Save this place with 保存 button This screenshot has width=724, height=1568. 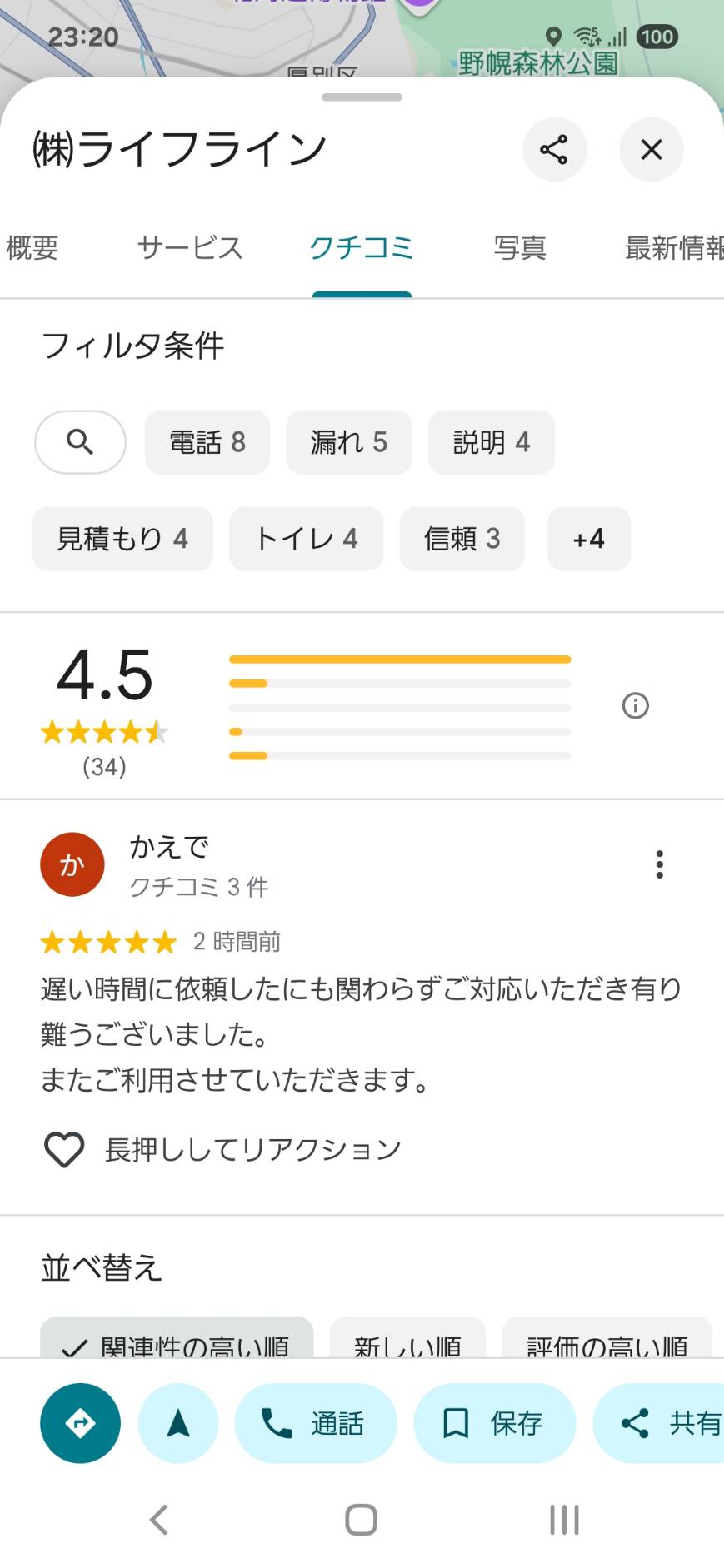click(495, 1423)
